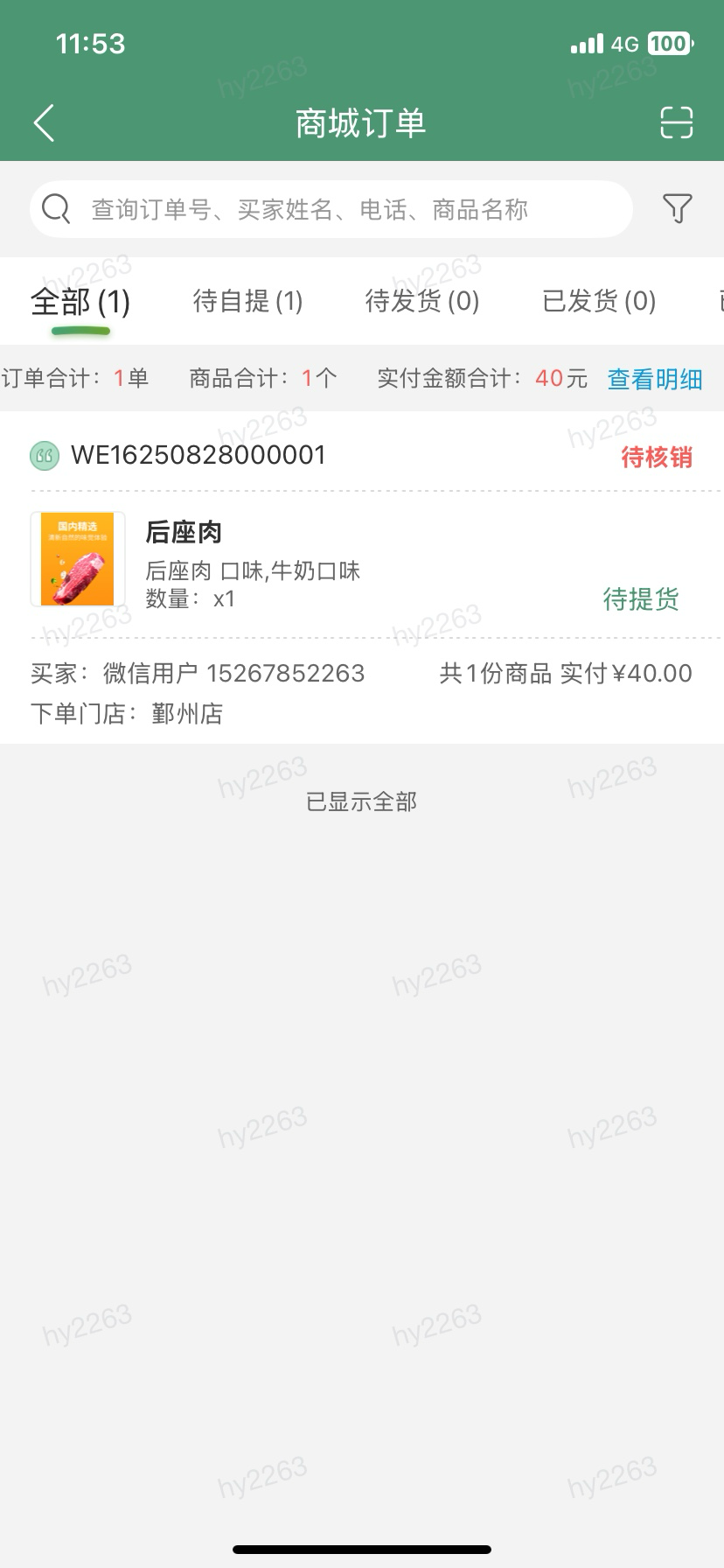Image resolution: width=724 pixels, height=1568 pixels.
Task: Switch to the 已发货 tab
Action: [x=599, y=302]
